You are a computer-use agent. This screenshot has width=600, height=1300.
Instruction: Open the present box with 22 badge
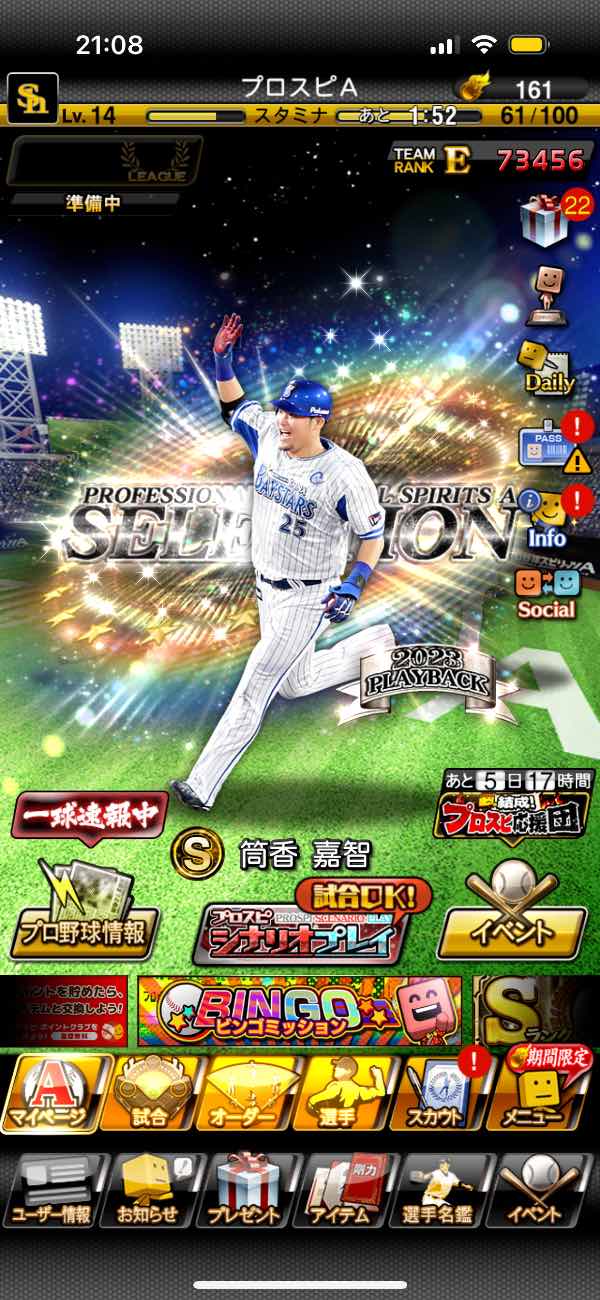point(545,221)
